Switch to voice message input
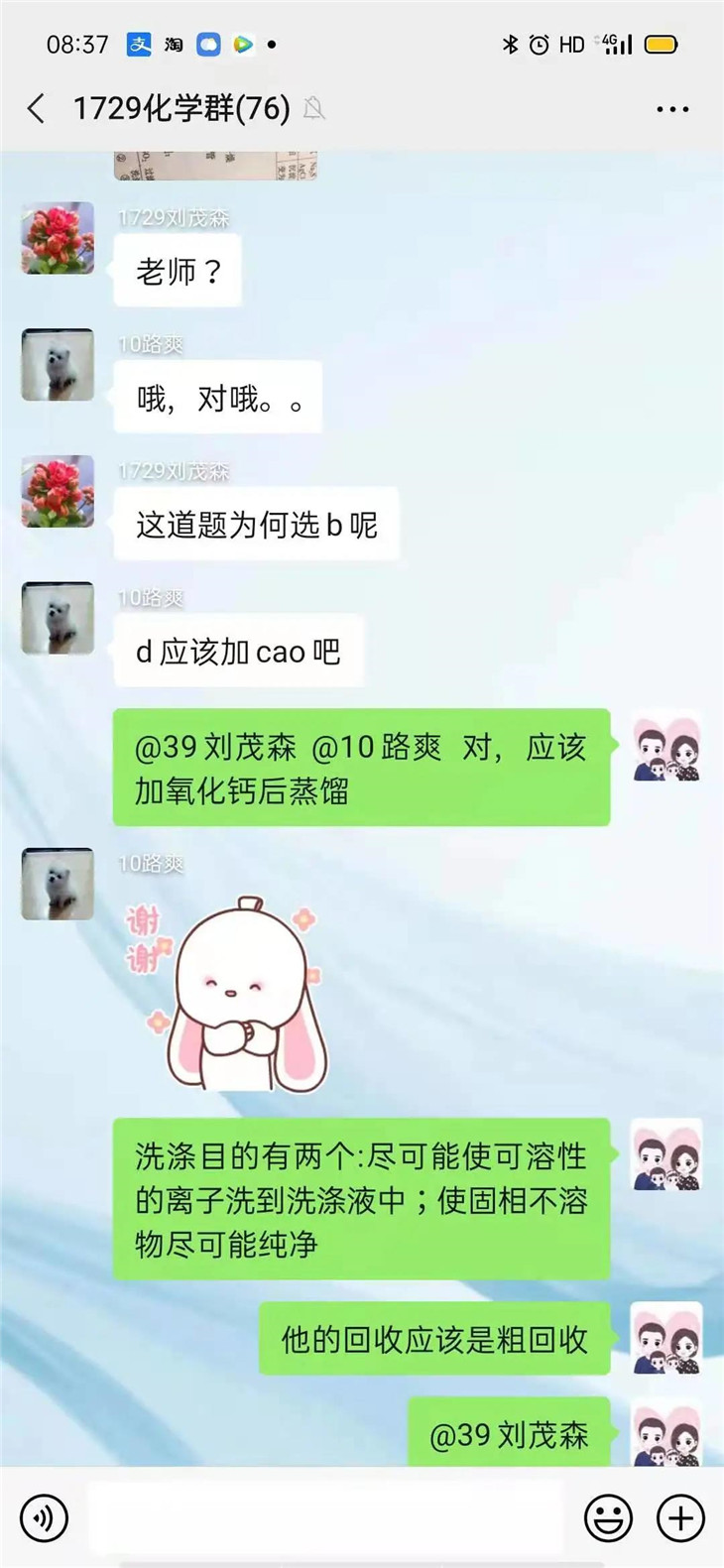The image size is (724, 1568). (45, 1517)
